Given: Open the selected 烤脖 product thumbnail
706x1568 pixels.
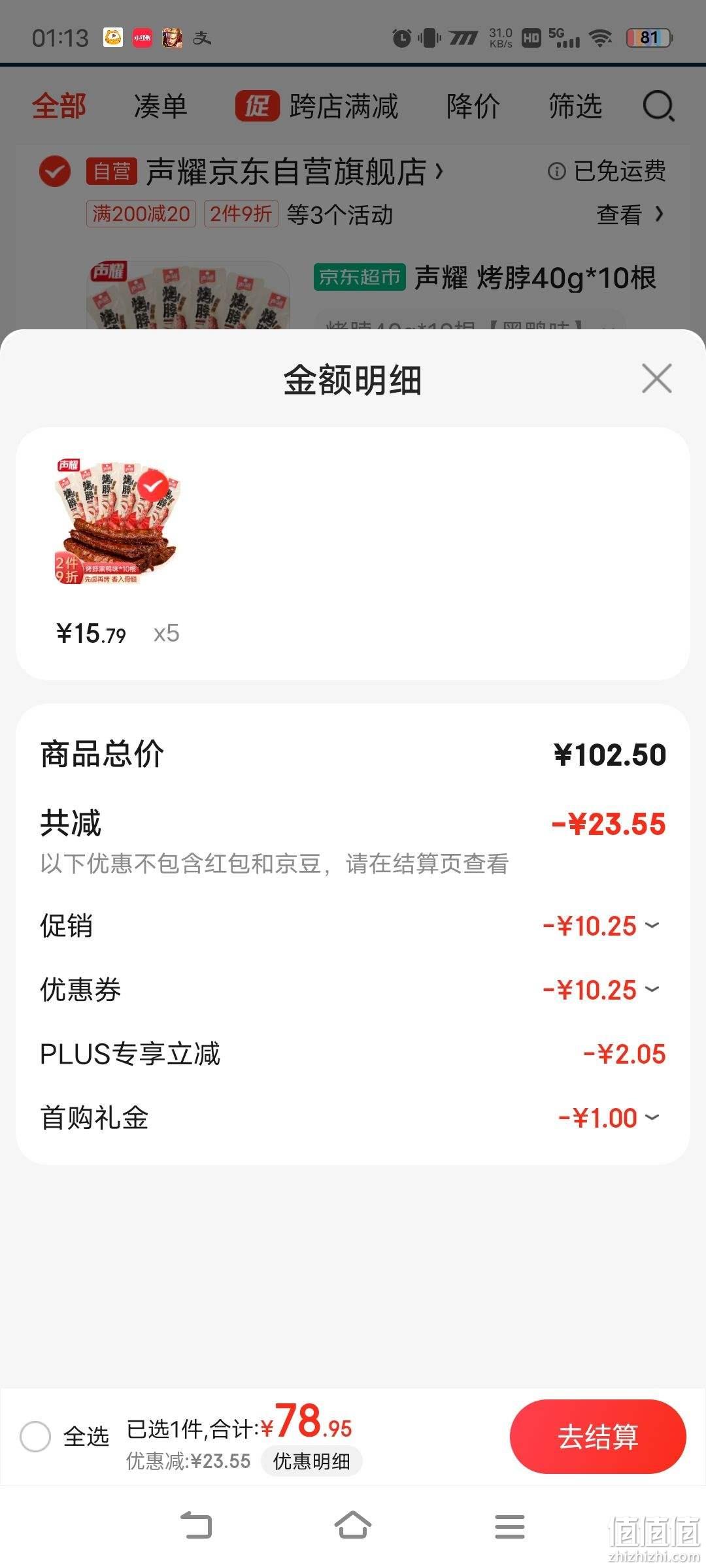Looking at the screenshot, I should (x=117, y=521).
